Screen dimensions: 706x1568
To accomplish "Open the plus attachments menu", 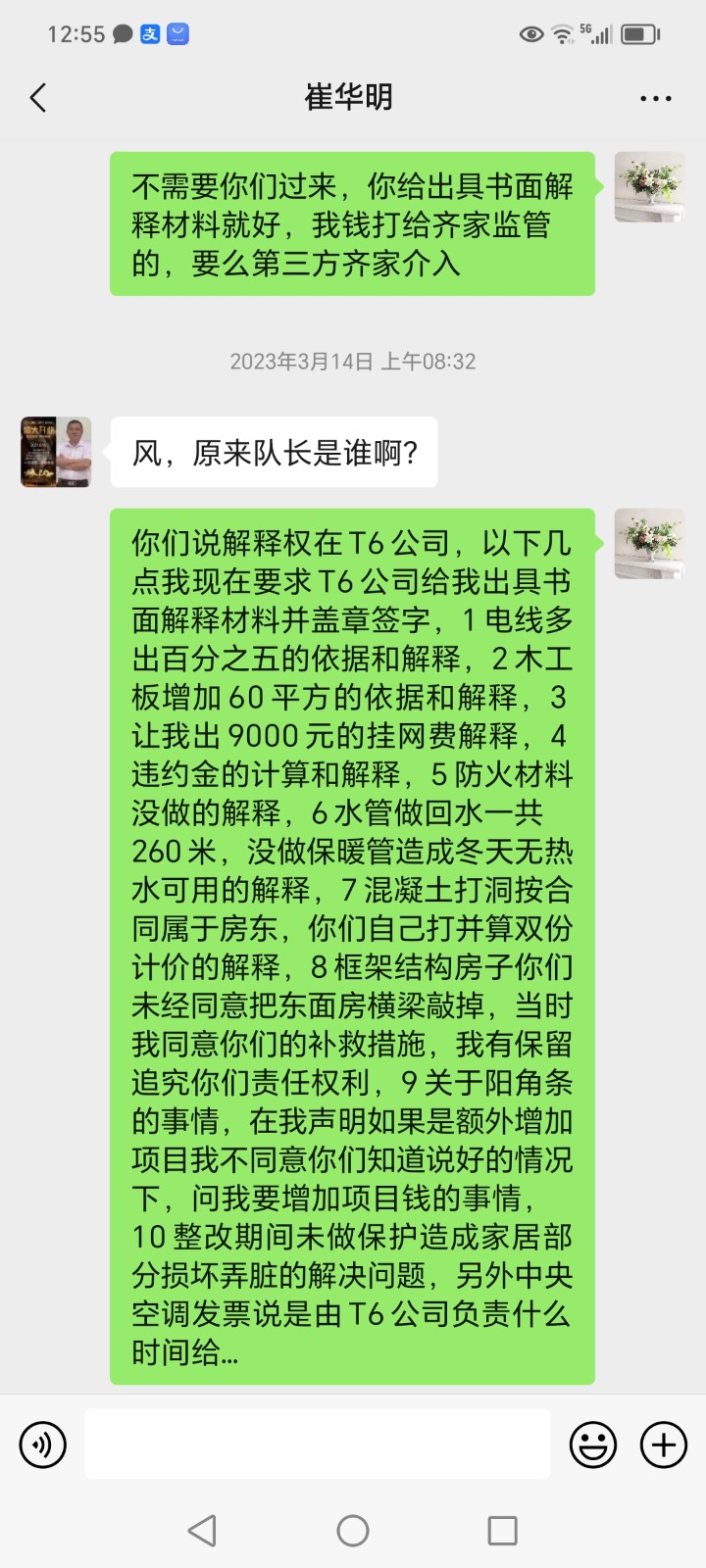I will tap(664, 1445).
